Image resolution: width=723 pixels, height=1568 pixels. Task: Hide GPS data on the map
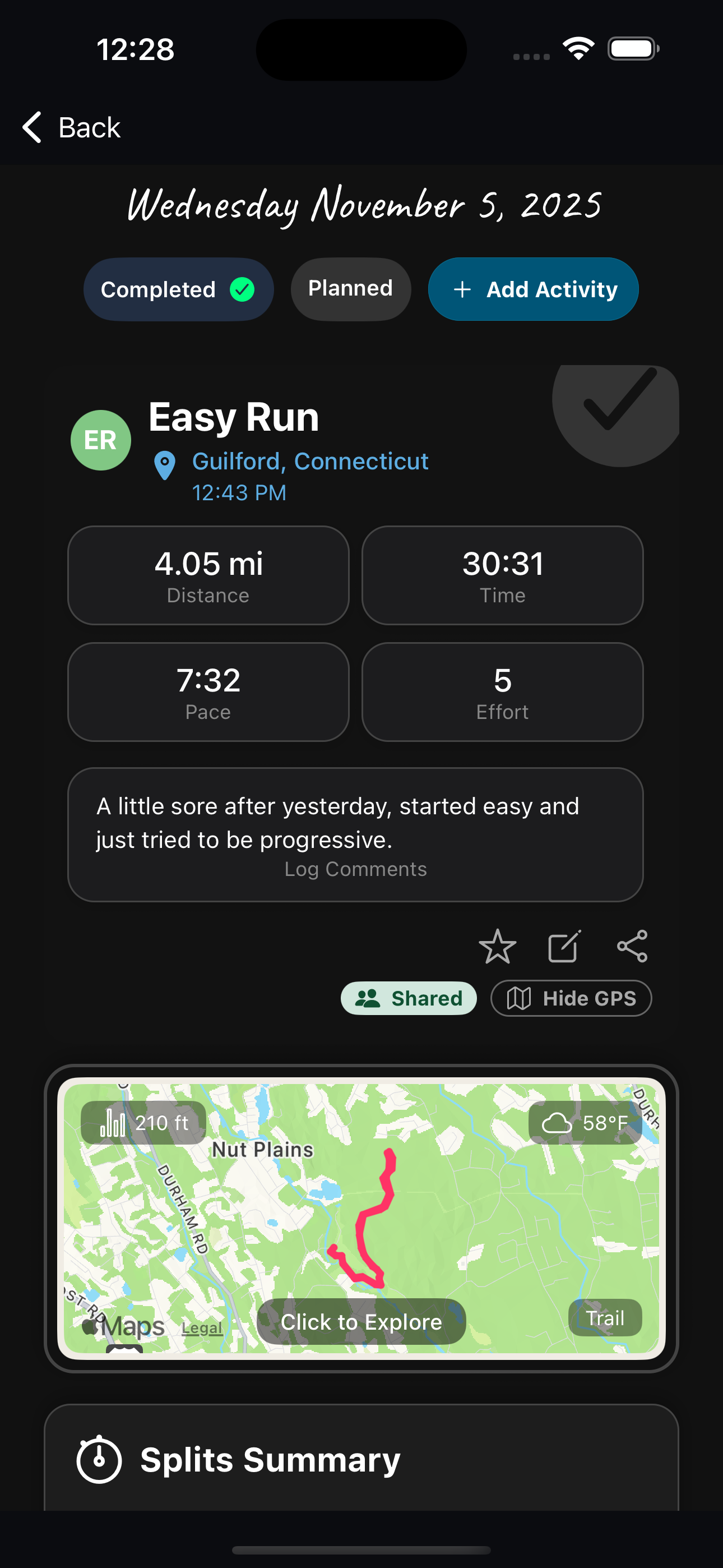pos(570,998)
